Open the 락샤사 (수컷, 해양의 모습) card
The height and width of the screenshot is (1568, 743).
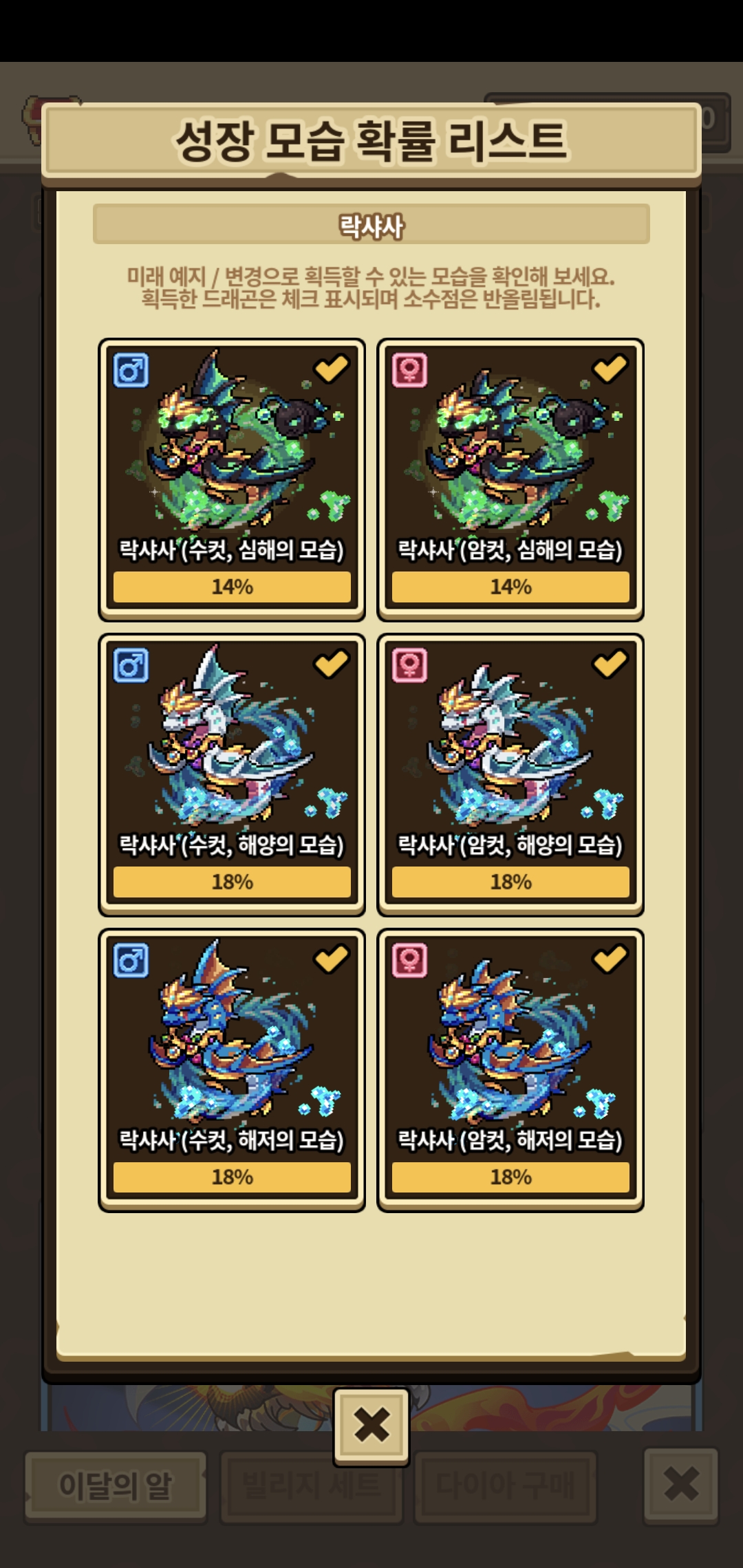pyautogui.click(x=232, y=775)
